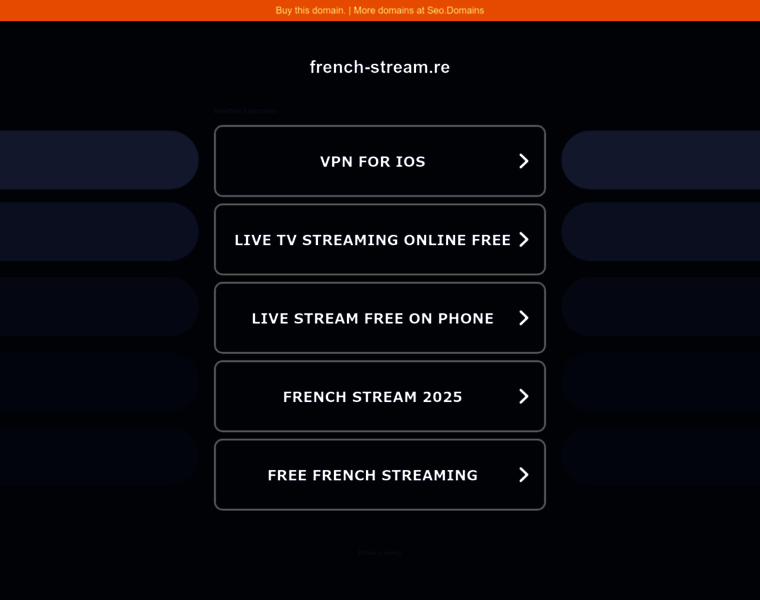Choose the FRENCH STREAM 2025 link
This screenshot has width=760, height=600.
pos(379,396)
